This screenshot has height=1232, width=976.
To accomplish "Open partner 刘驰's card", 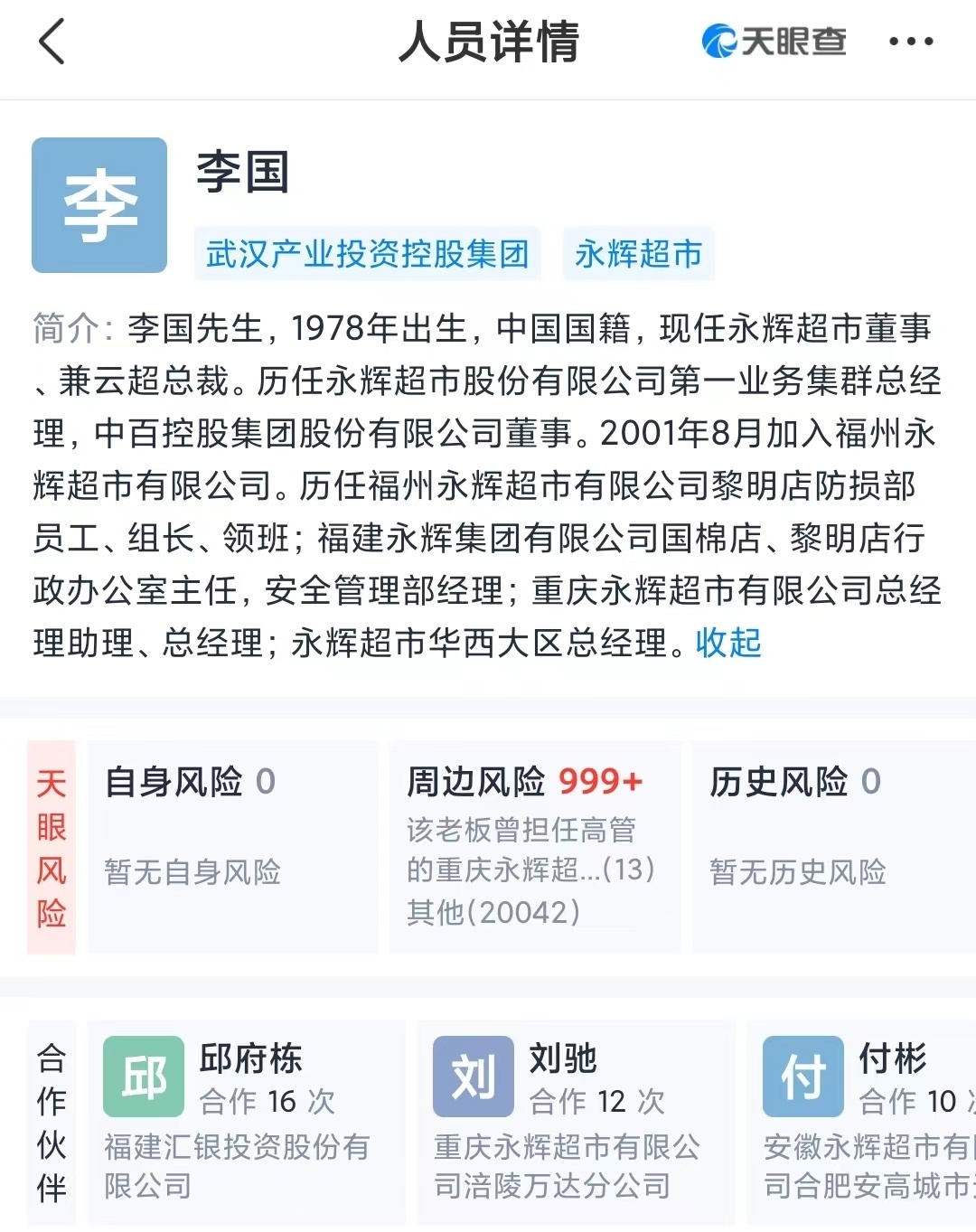I will [x=576, y=1121].
